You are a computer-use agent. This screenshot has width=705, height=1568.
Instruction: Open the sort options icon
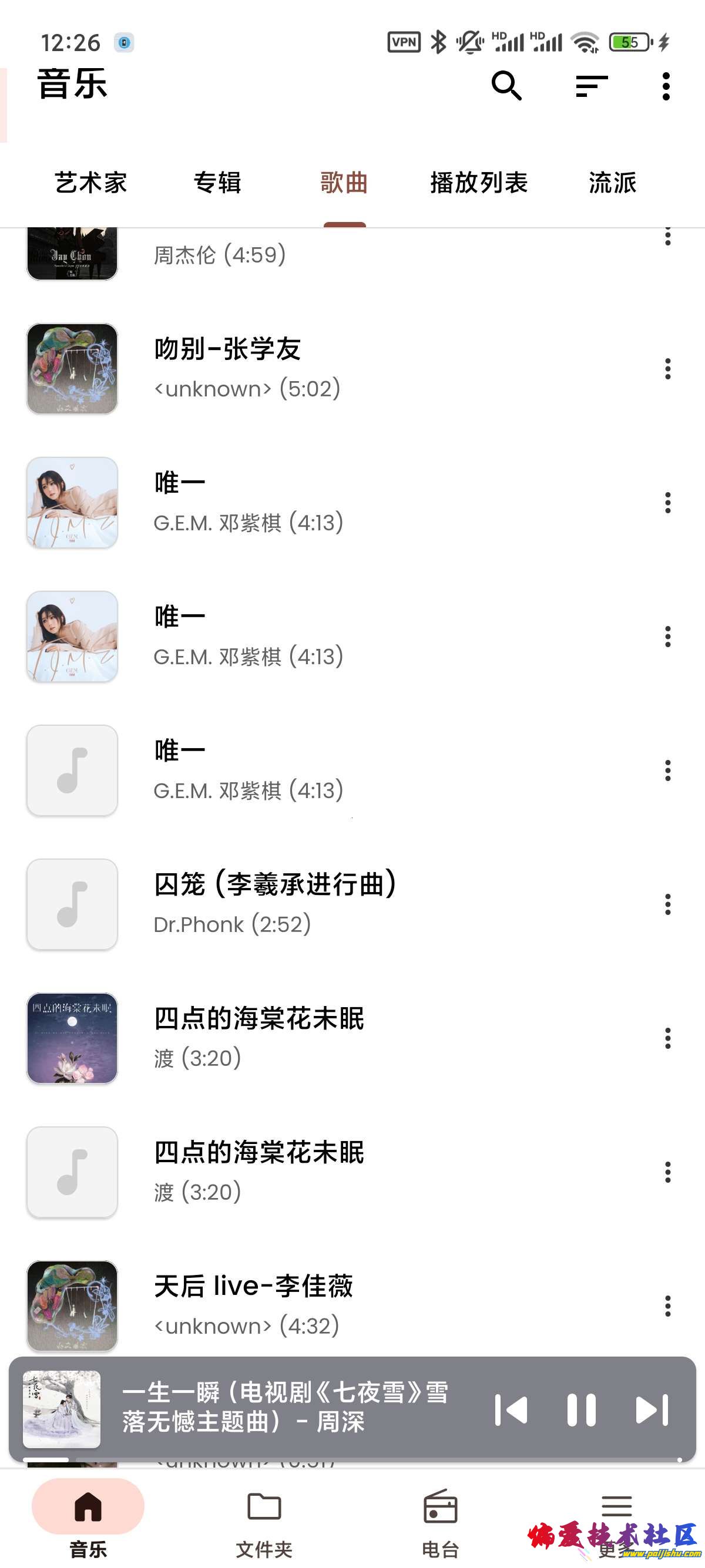pos(591,86)
